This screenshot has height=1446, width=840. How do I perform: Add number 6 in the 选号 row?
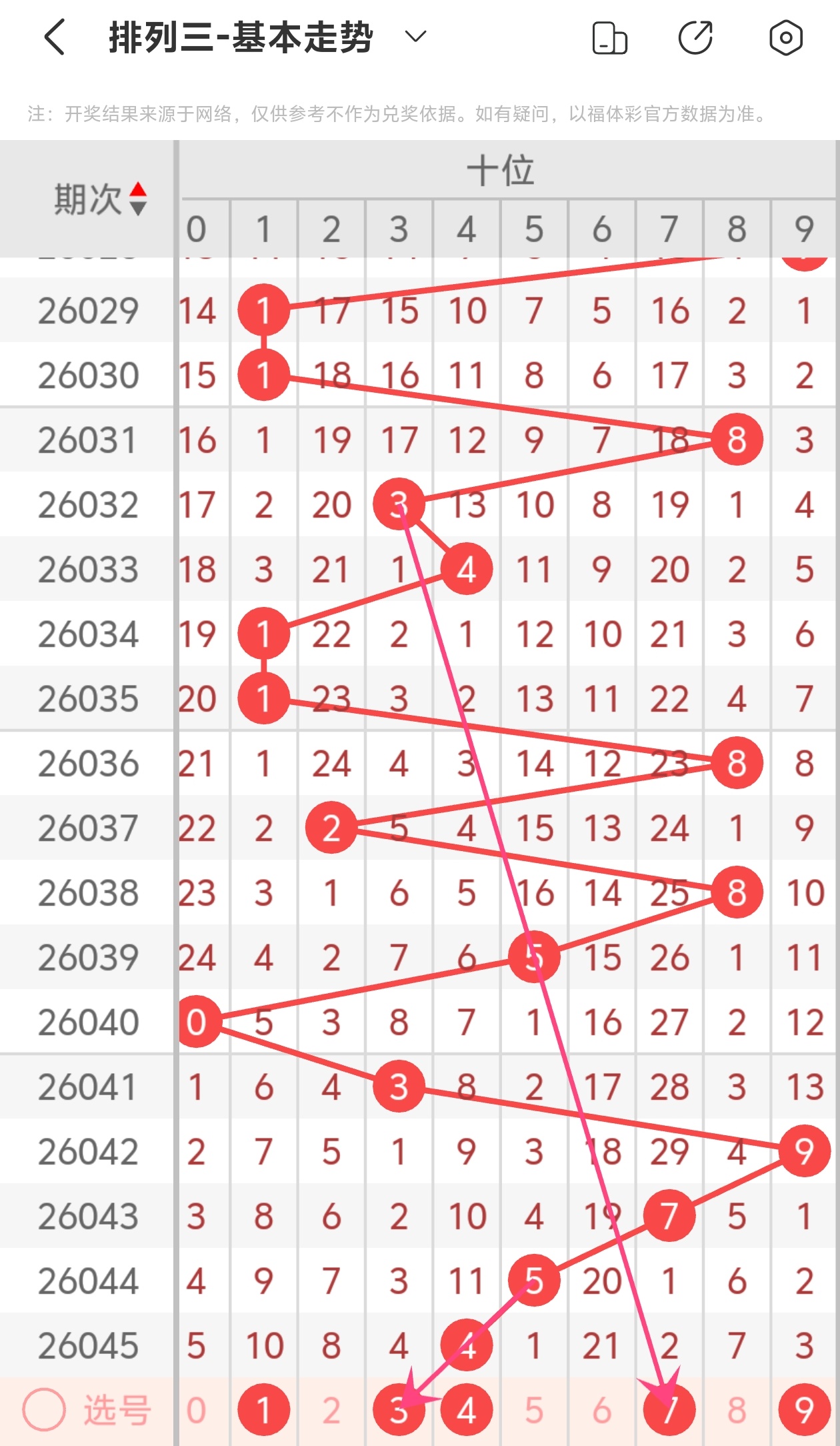point(601,1410)
